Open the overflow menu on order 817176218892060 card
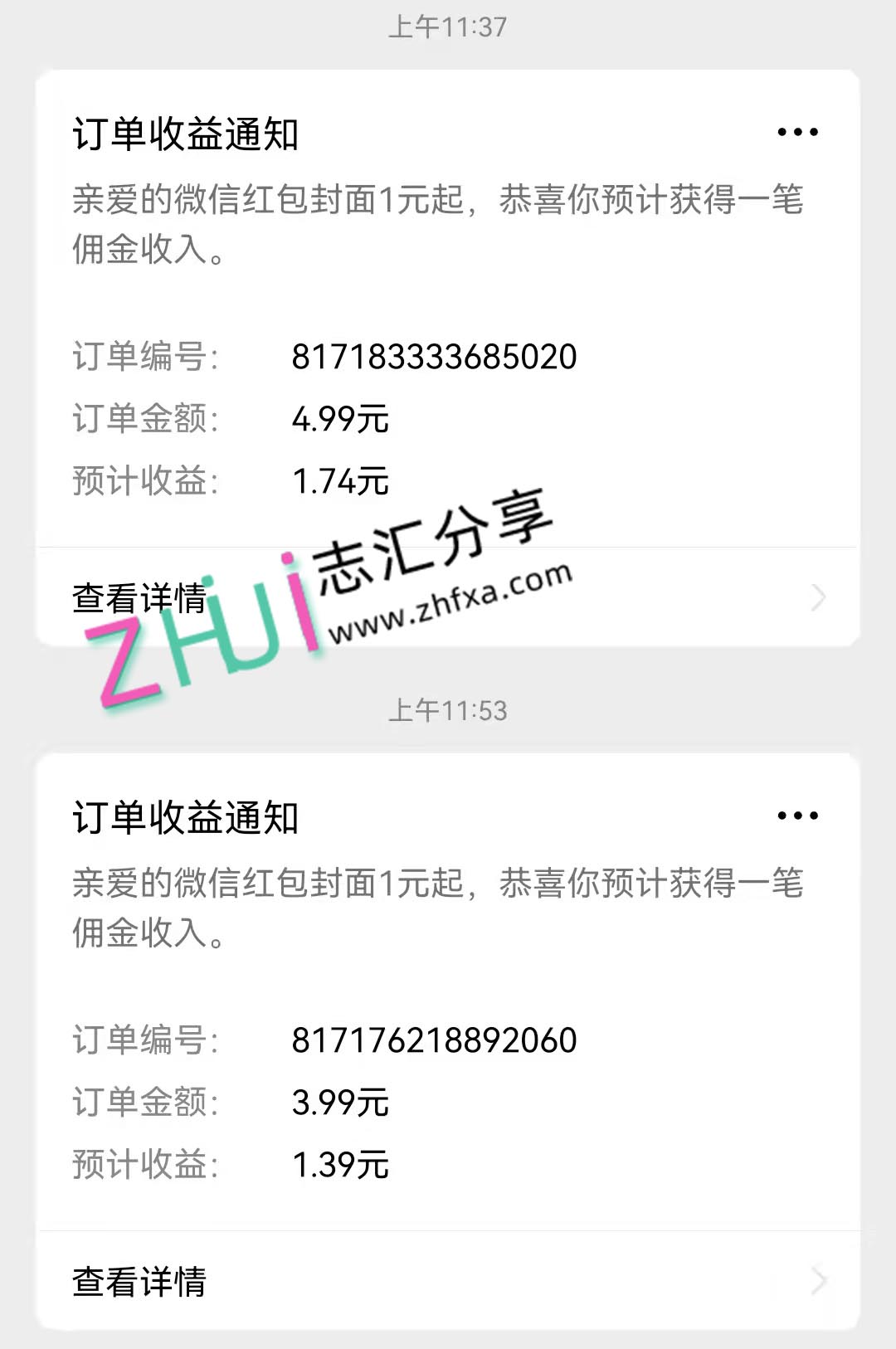 point(797,816)
